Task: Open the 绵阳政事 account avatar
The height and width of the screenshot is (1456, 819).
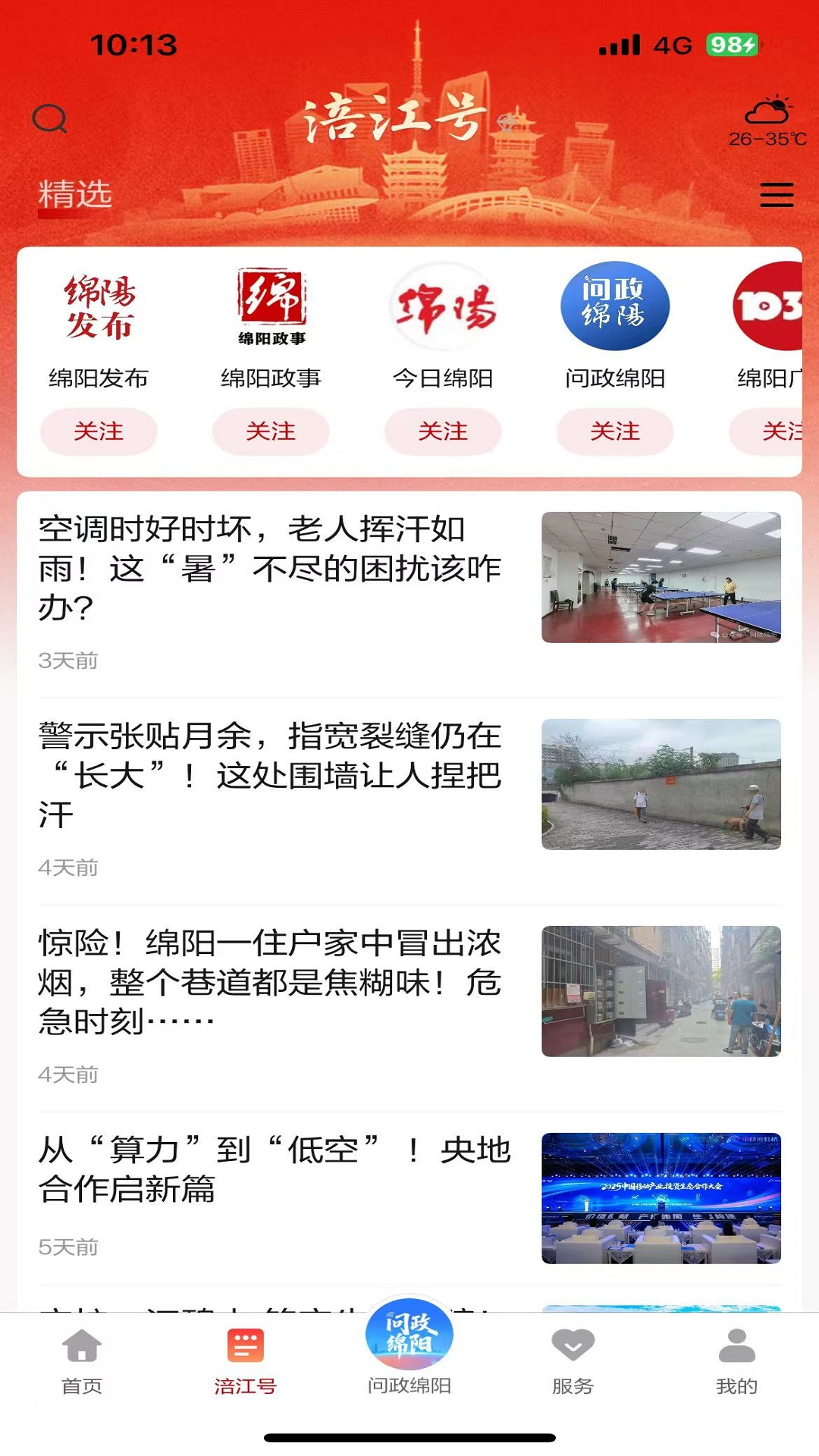Action: [271, 306]
